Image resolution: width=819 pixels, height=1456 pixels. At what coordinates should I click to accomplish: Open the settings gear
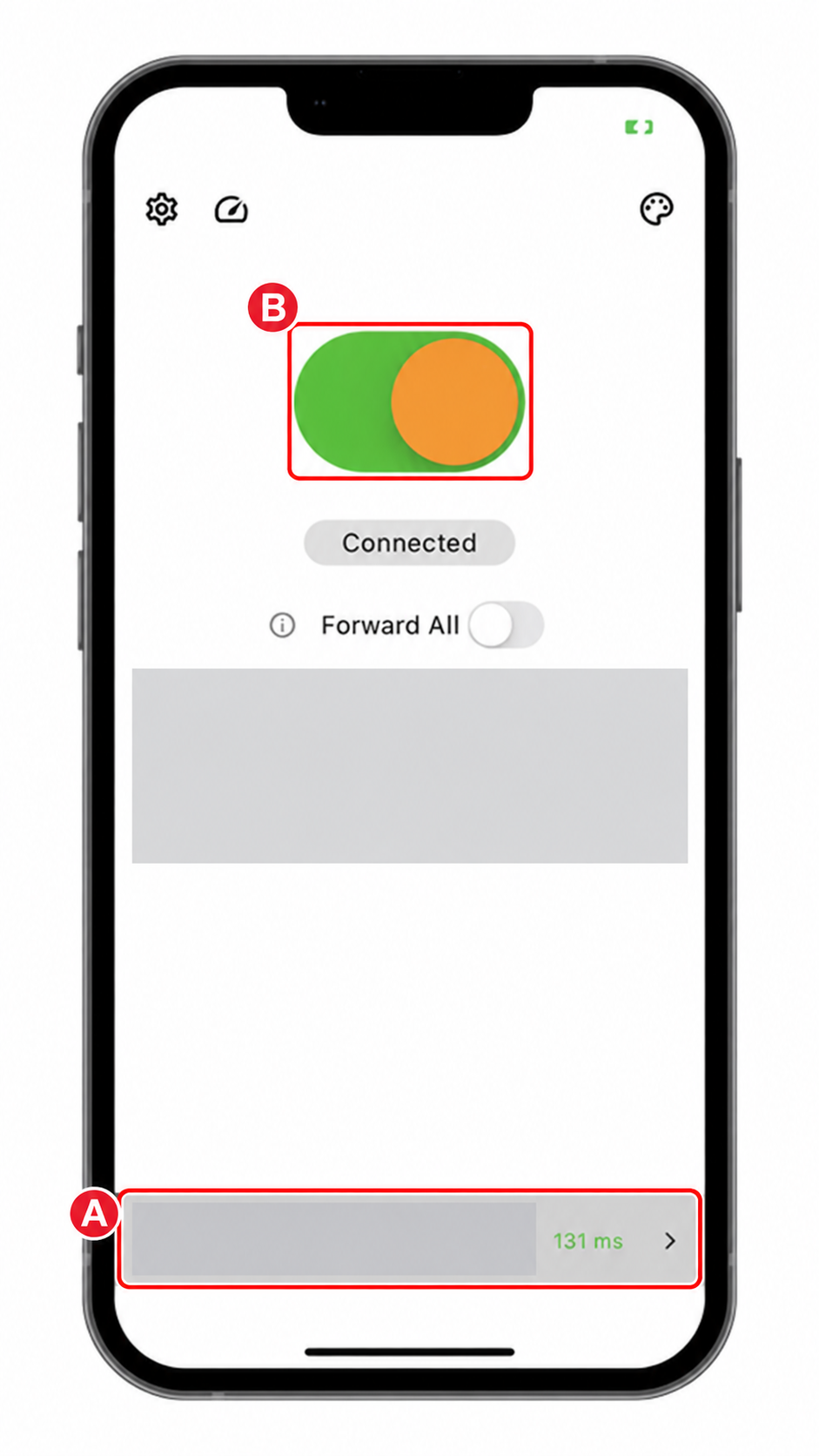(x=162, y=210)
